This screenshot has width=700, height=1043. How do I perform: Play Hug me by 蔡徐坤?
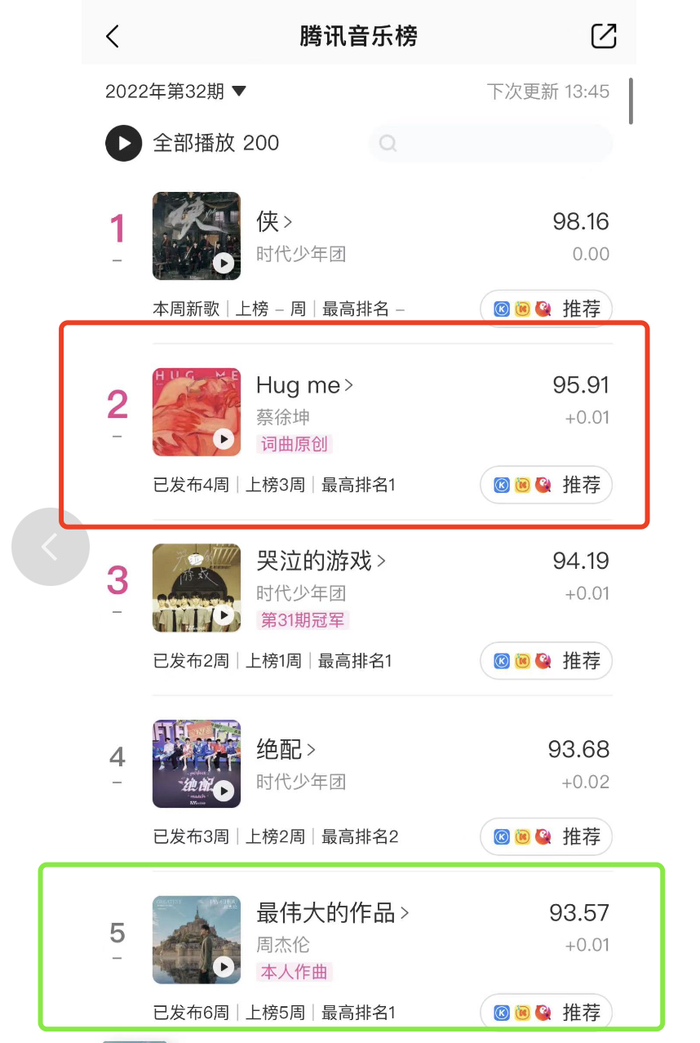(223, 439)
